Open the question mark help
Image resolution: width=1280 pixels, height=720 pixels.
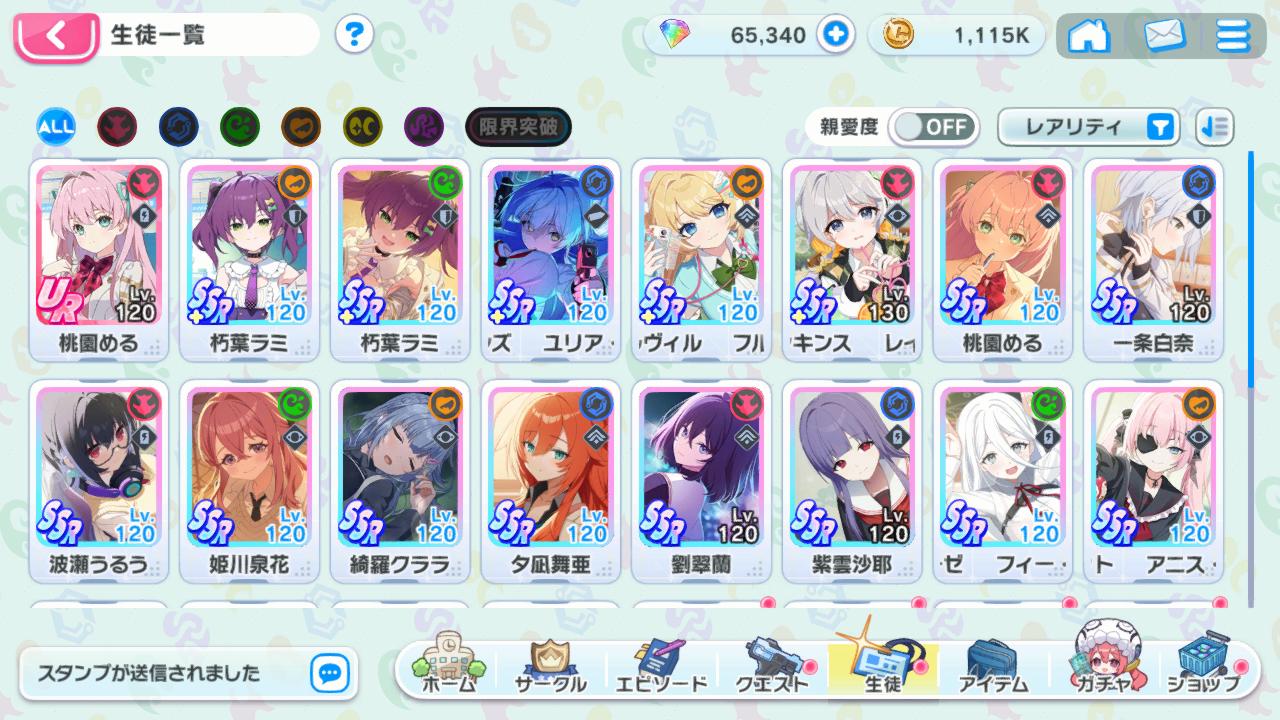click(354, 36)
